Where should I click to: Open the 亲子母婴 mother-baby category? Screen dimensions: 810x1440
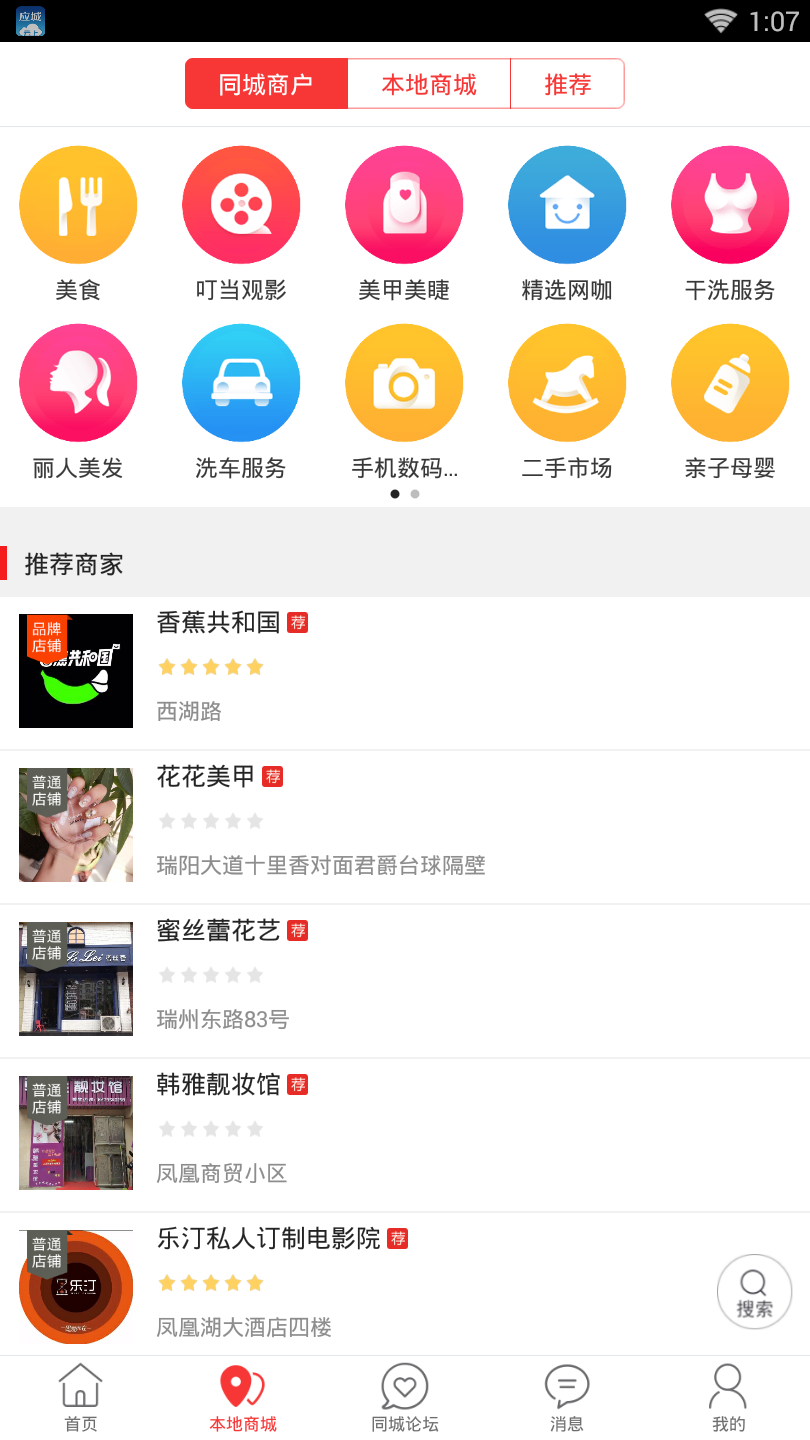tap(730, 382)
